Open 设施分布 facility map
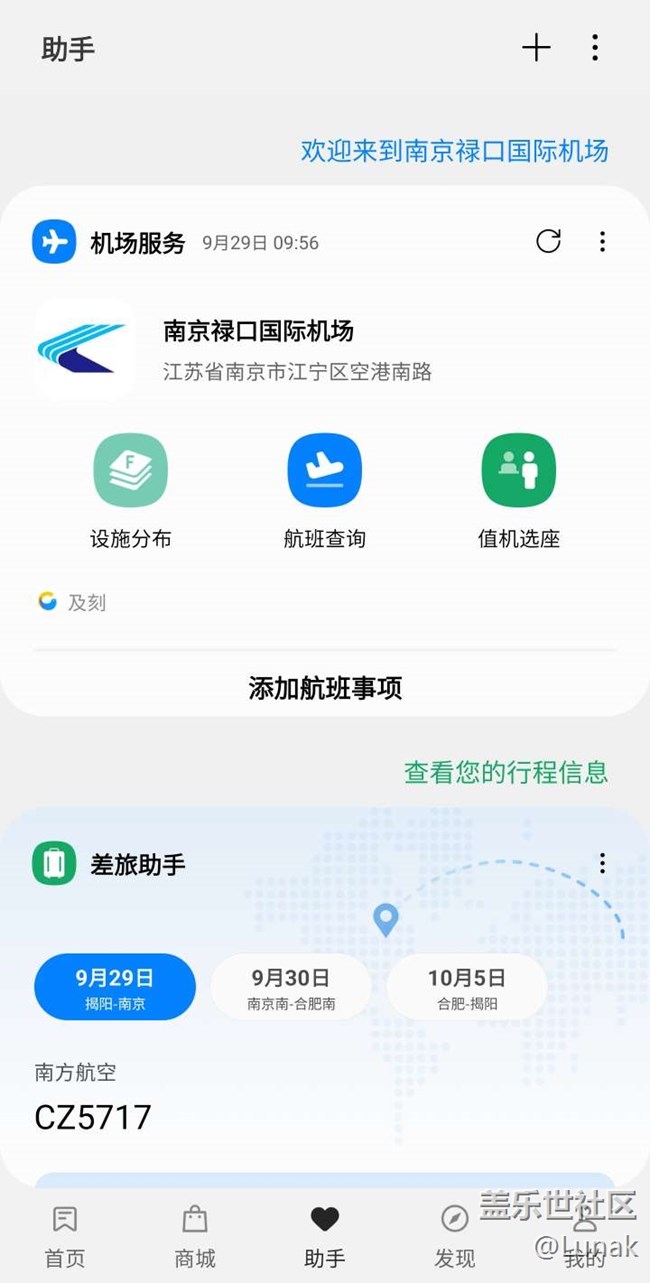 tap(130, 492)
